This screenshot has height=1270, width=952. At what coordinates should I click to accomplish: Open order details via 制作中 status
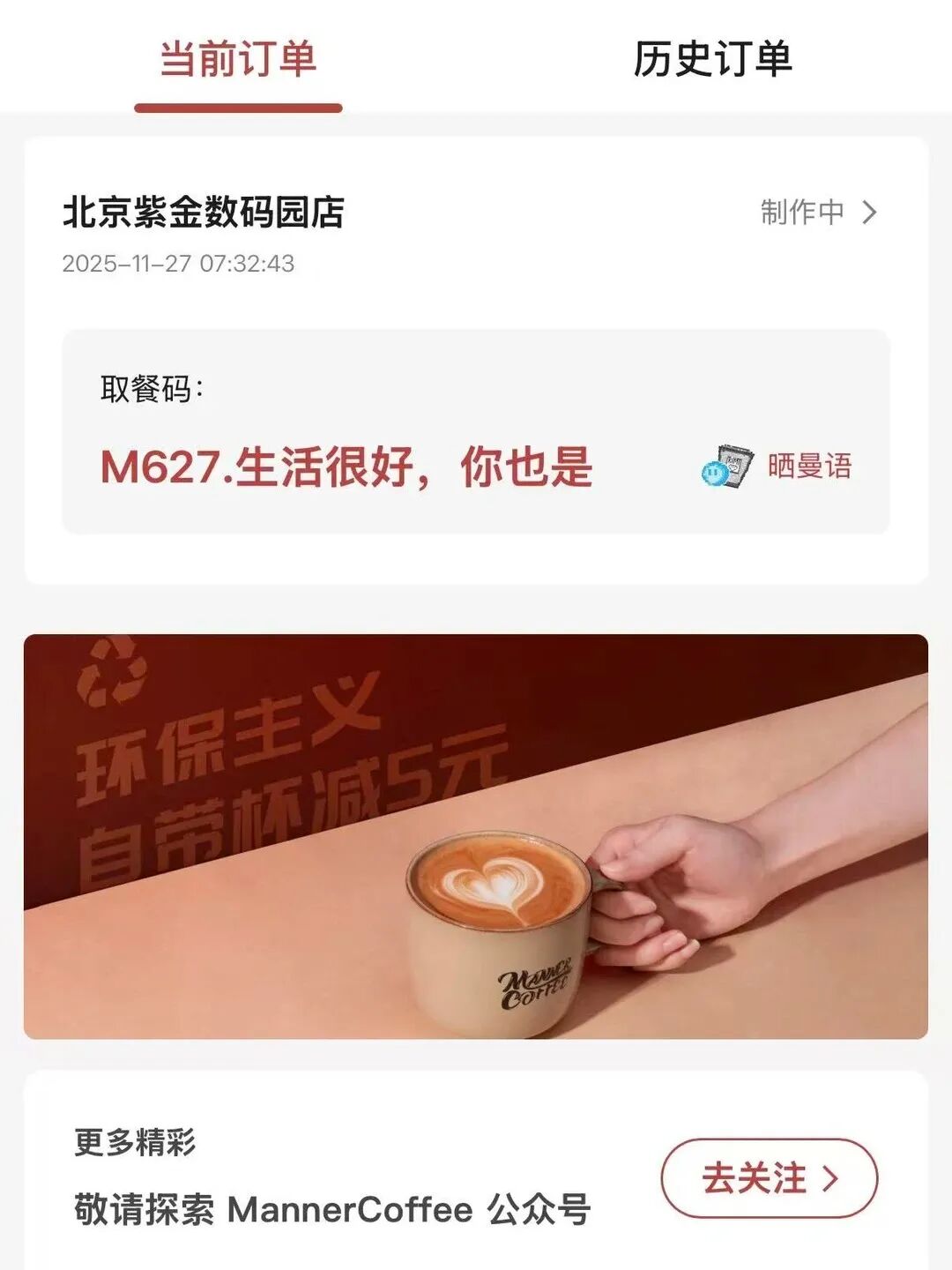coord(799,212)
